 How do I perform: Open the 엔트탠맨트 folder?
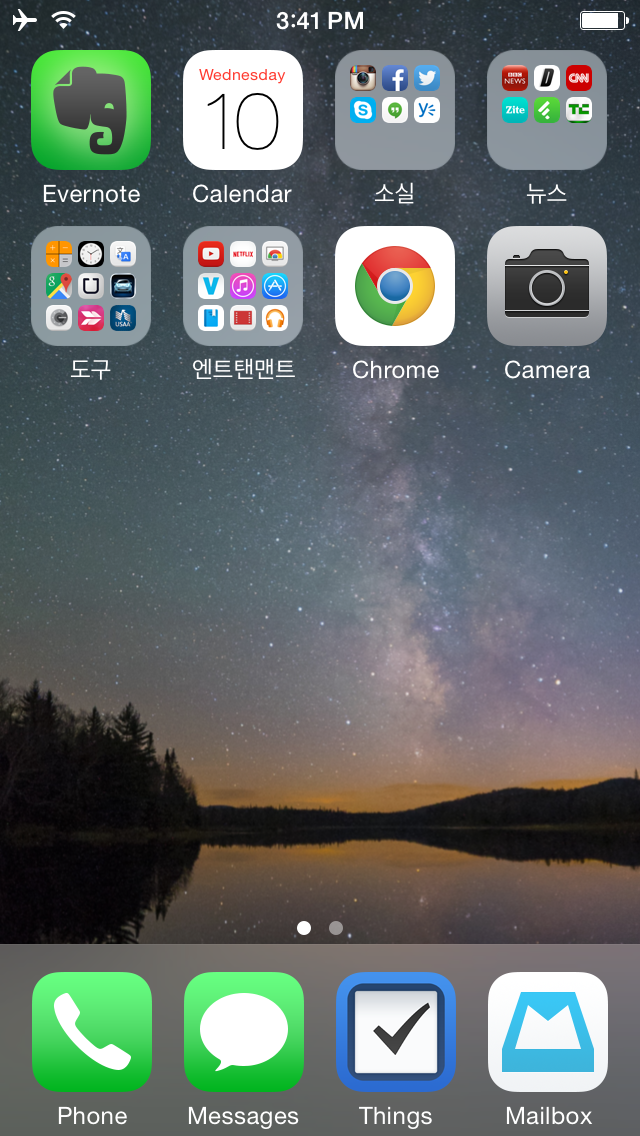(243, 286)
